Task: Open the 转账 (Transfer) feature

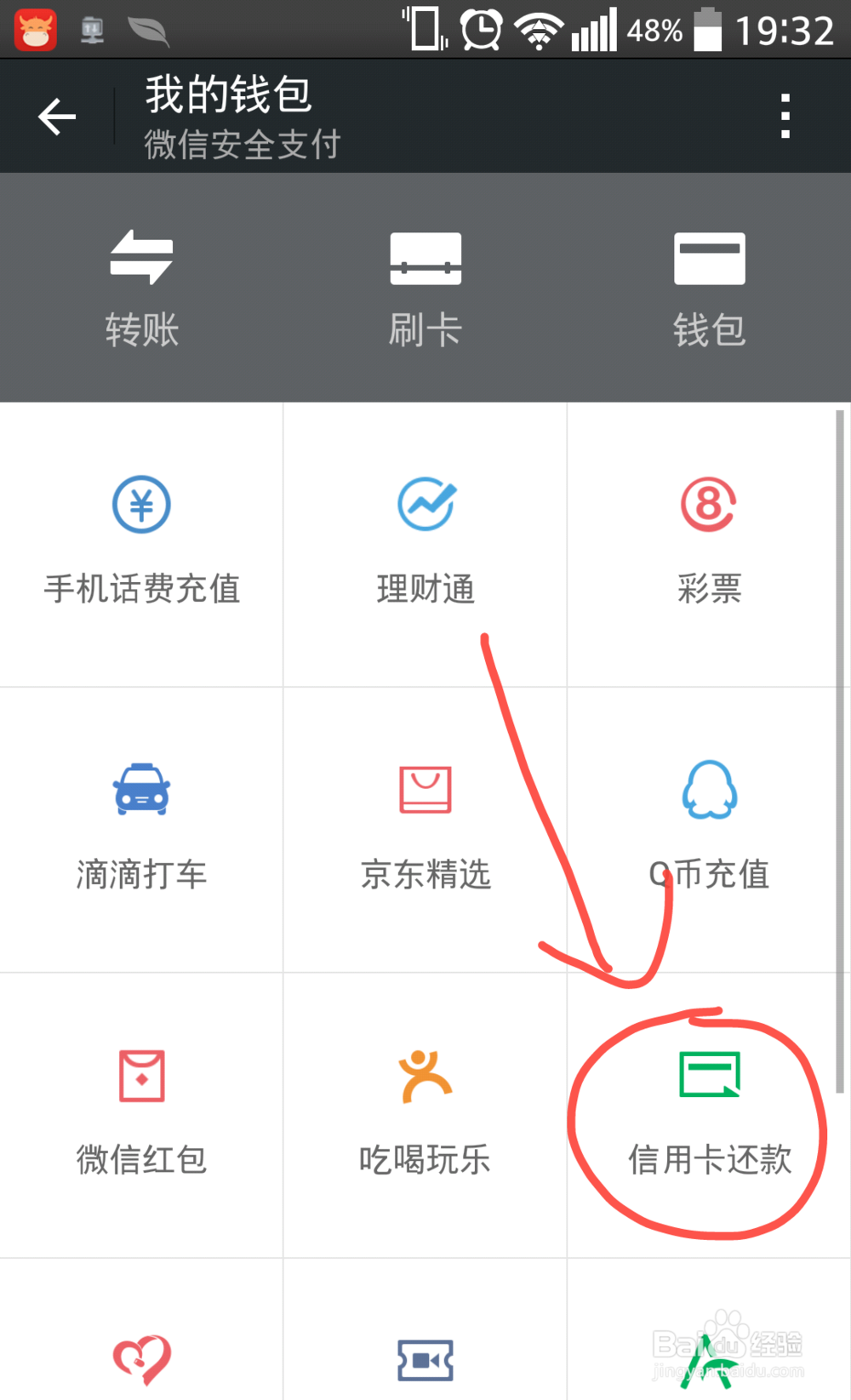Action: tap(141, 289)
